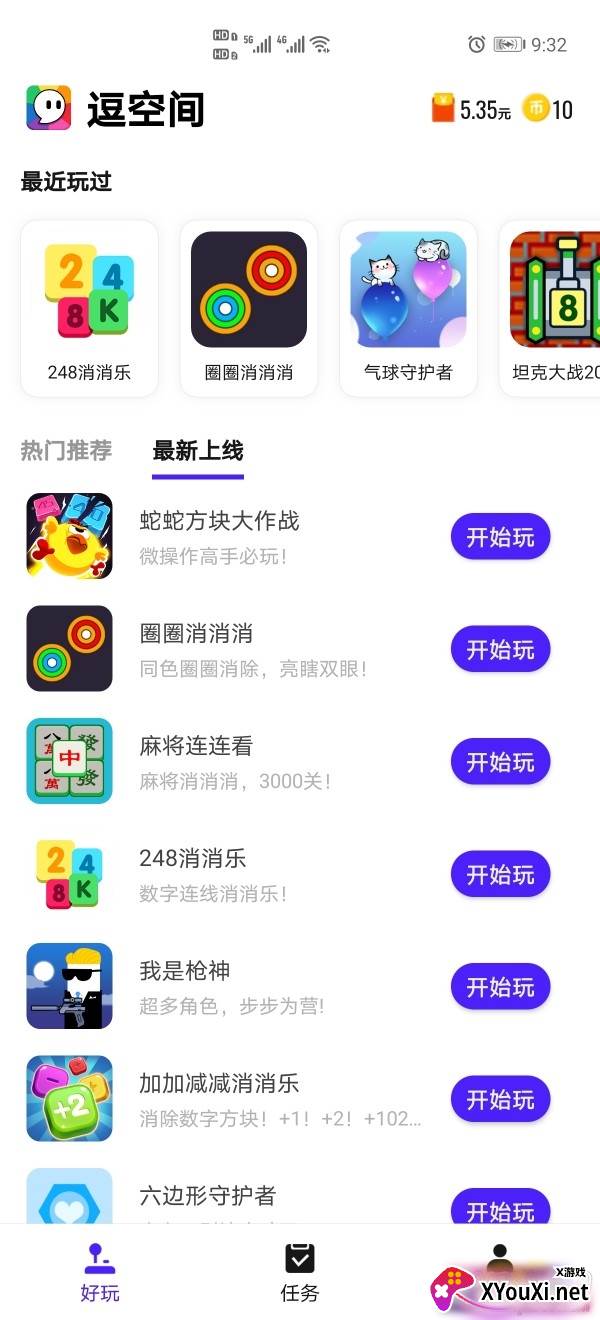Screen dimensions: 600x1320
Task: Switch to the 热门推荐 tab
Action: pos(66,450)
